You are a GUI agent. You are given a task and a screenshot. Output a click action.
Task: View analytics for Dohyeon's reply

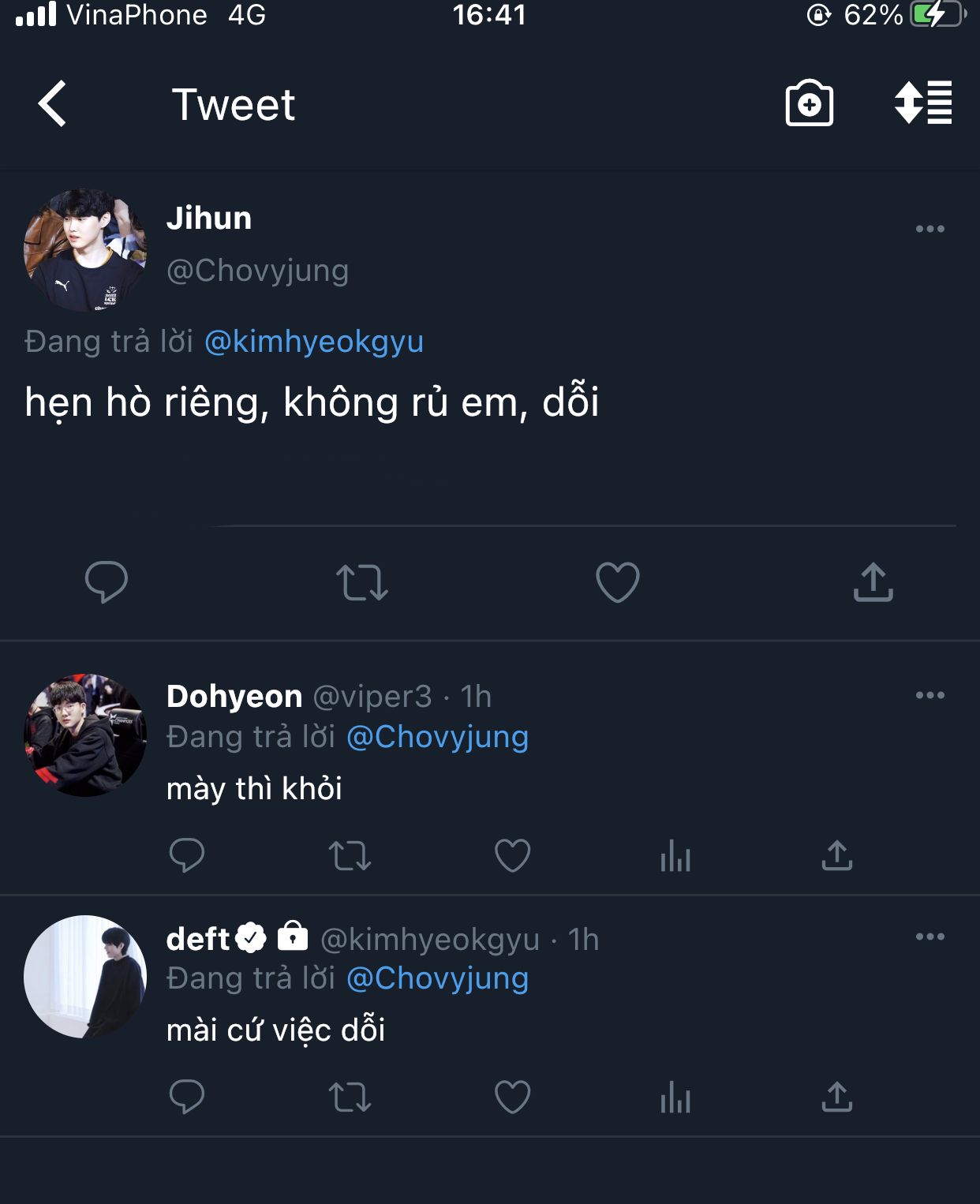click(x=675, y=855)
